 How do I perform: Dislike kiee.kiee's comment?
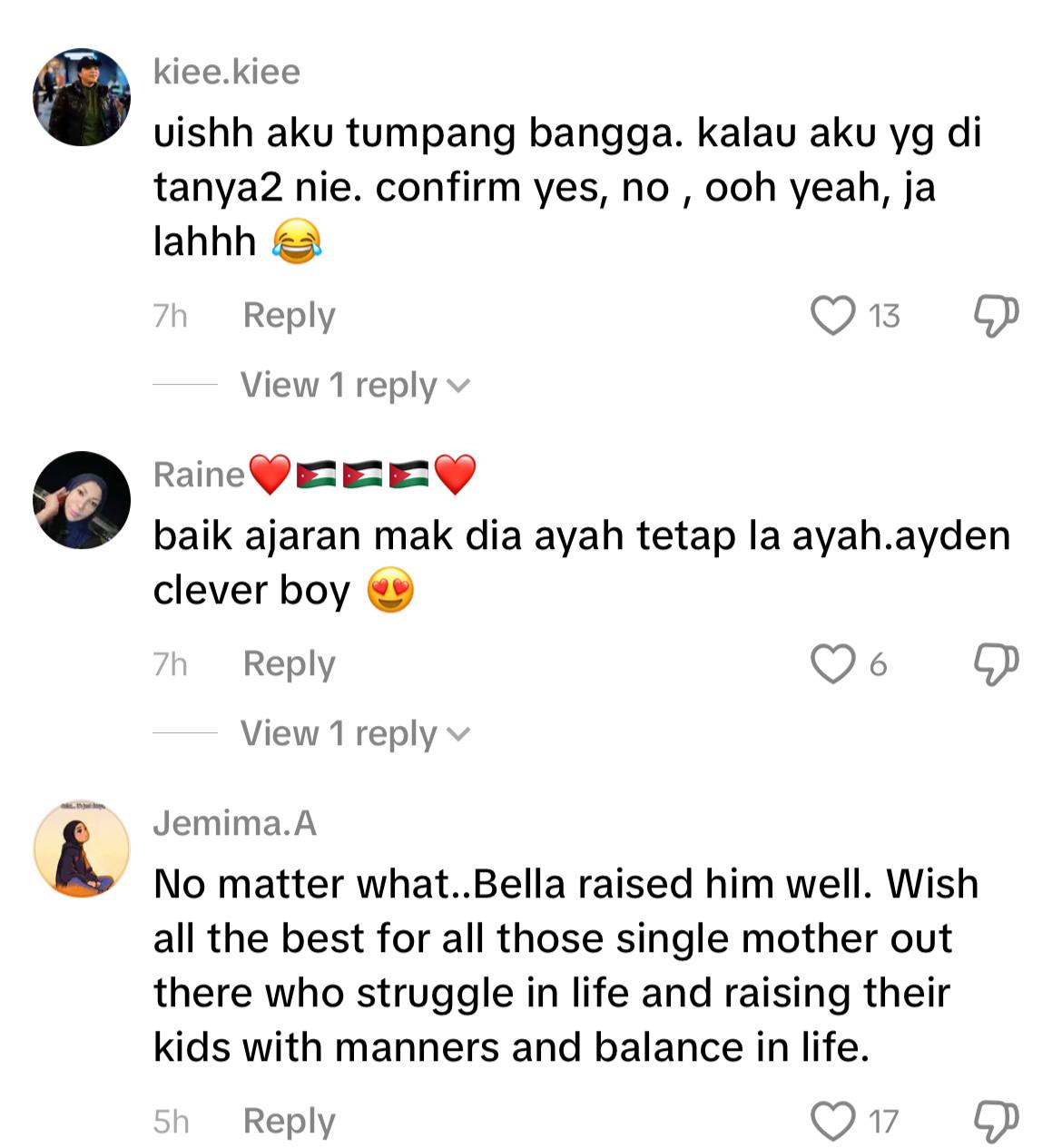[996, 316]
